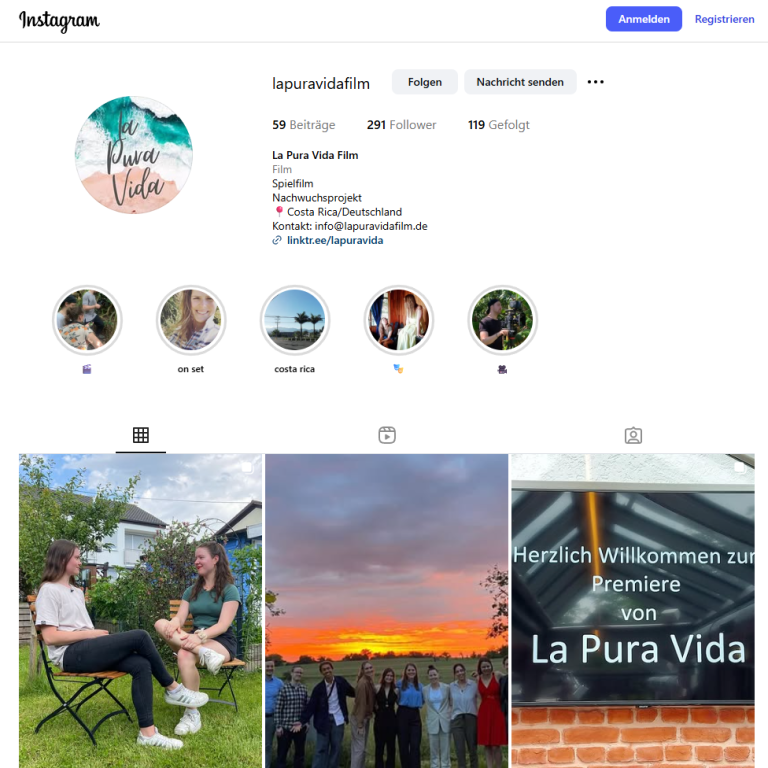This screenshot has height=768, width=768.
Task: Open the 'on set' story highlight
Action: tap(190, 320)
